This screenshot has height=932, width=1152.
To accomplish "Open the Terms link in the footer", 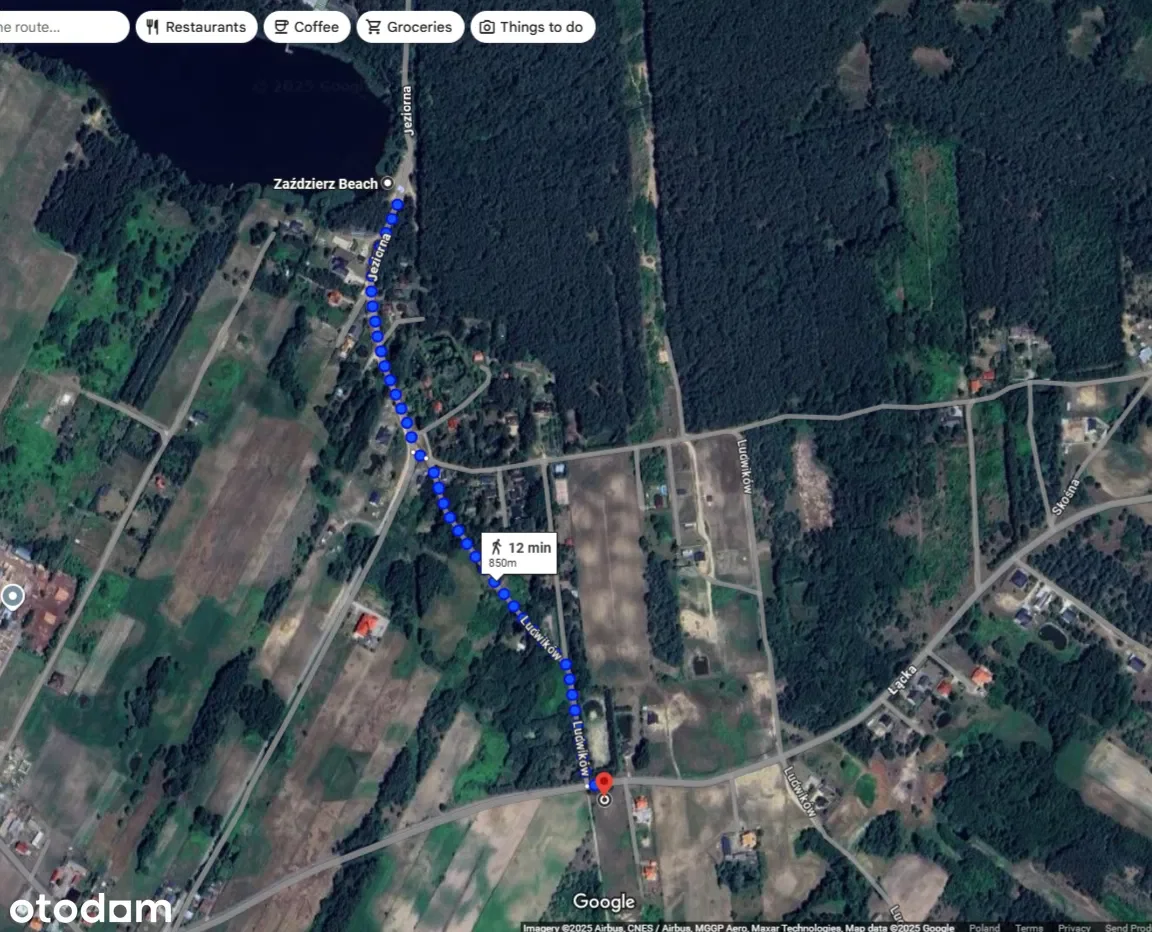I will coord(1029,927).
